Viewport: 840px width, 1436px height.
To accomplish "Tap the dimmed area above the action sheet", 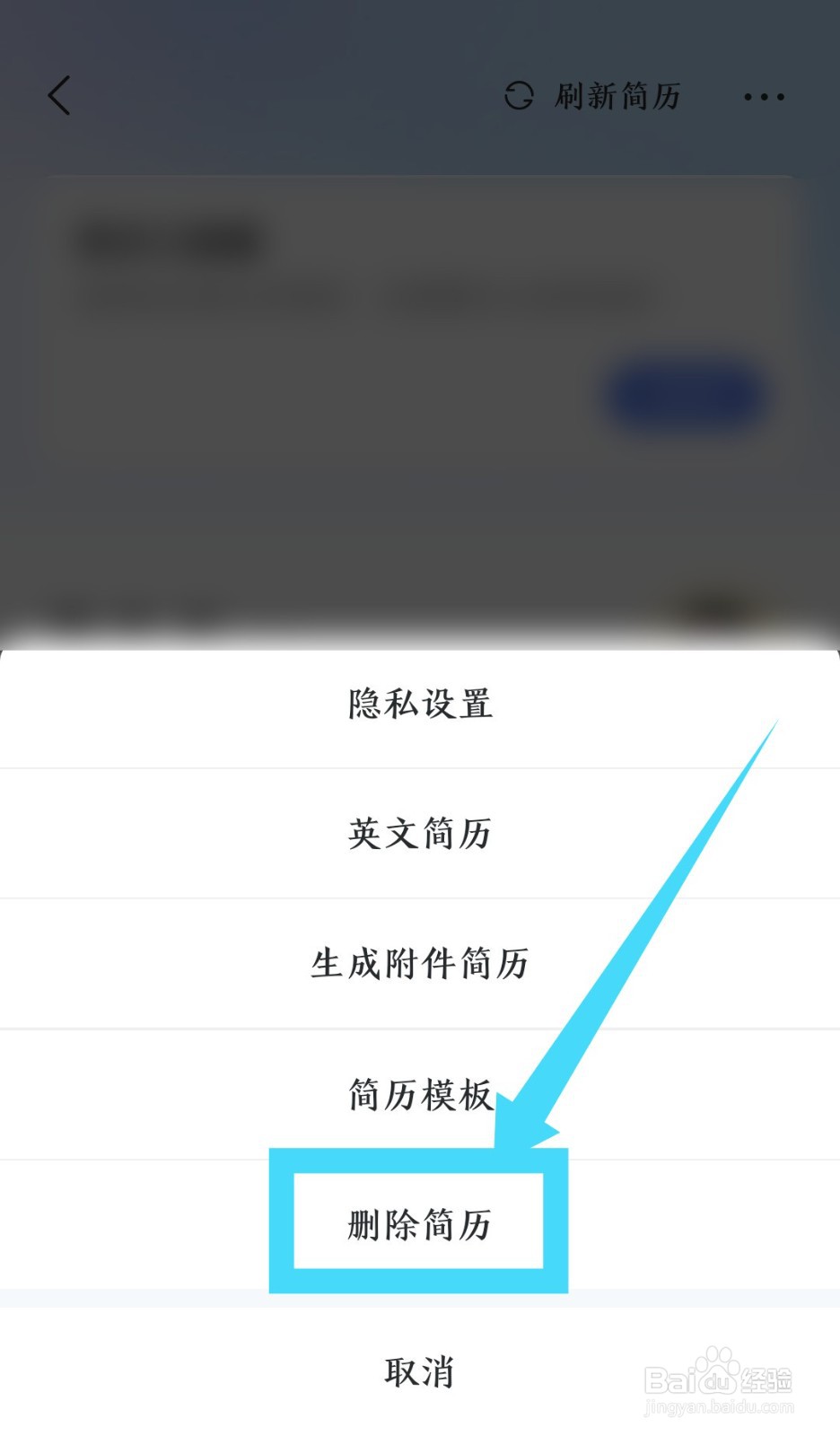I will tap(418, 538).
